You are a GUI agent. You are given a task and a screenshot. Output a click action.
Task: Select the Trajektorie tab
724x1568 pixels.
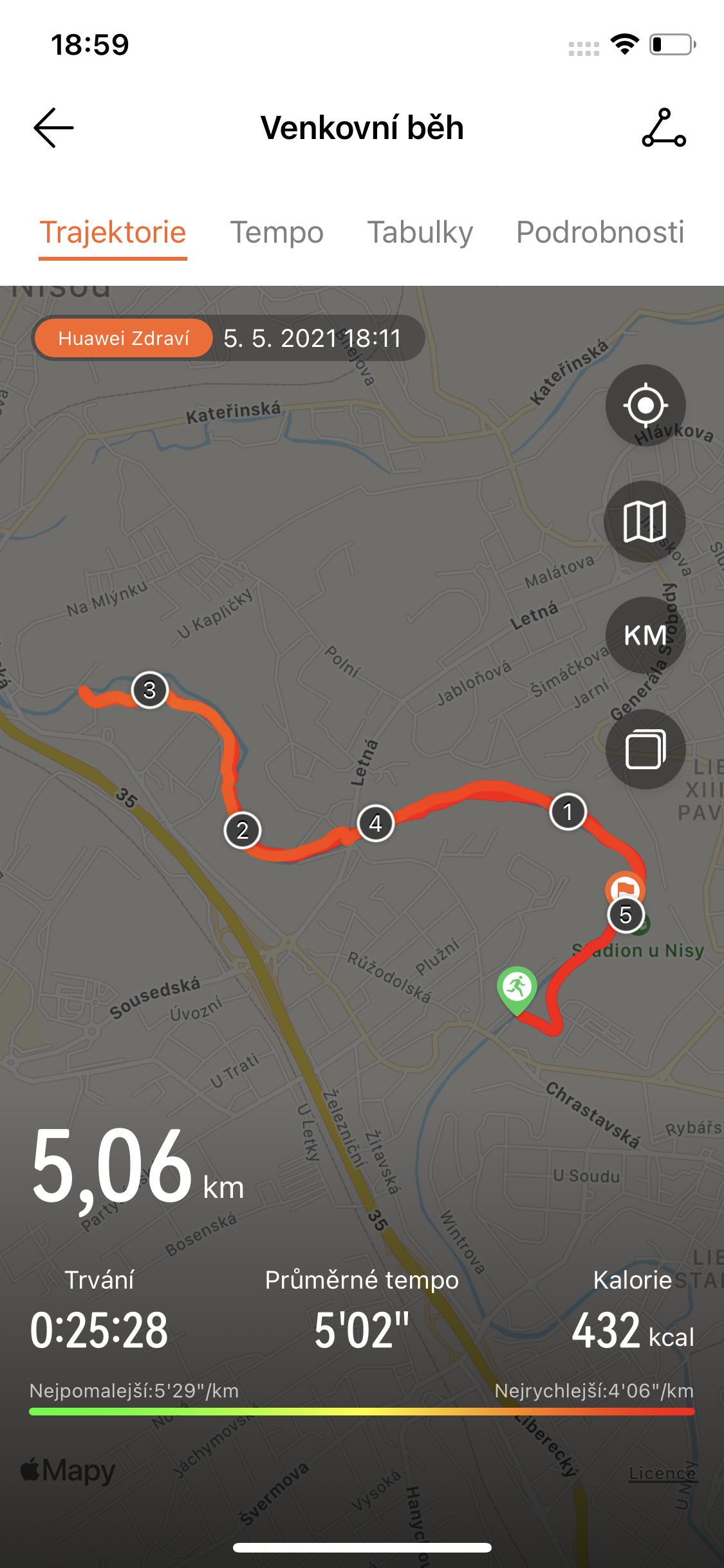(113, 232)
